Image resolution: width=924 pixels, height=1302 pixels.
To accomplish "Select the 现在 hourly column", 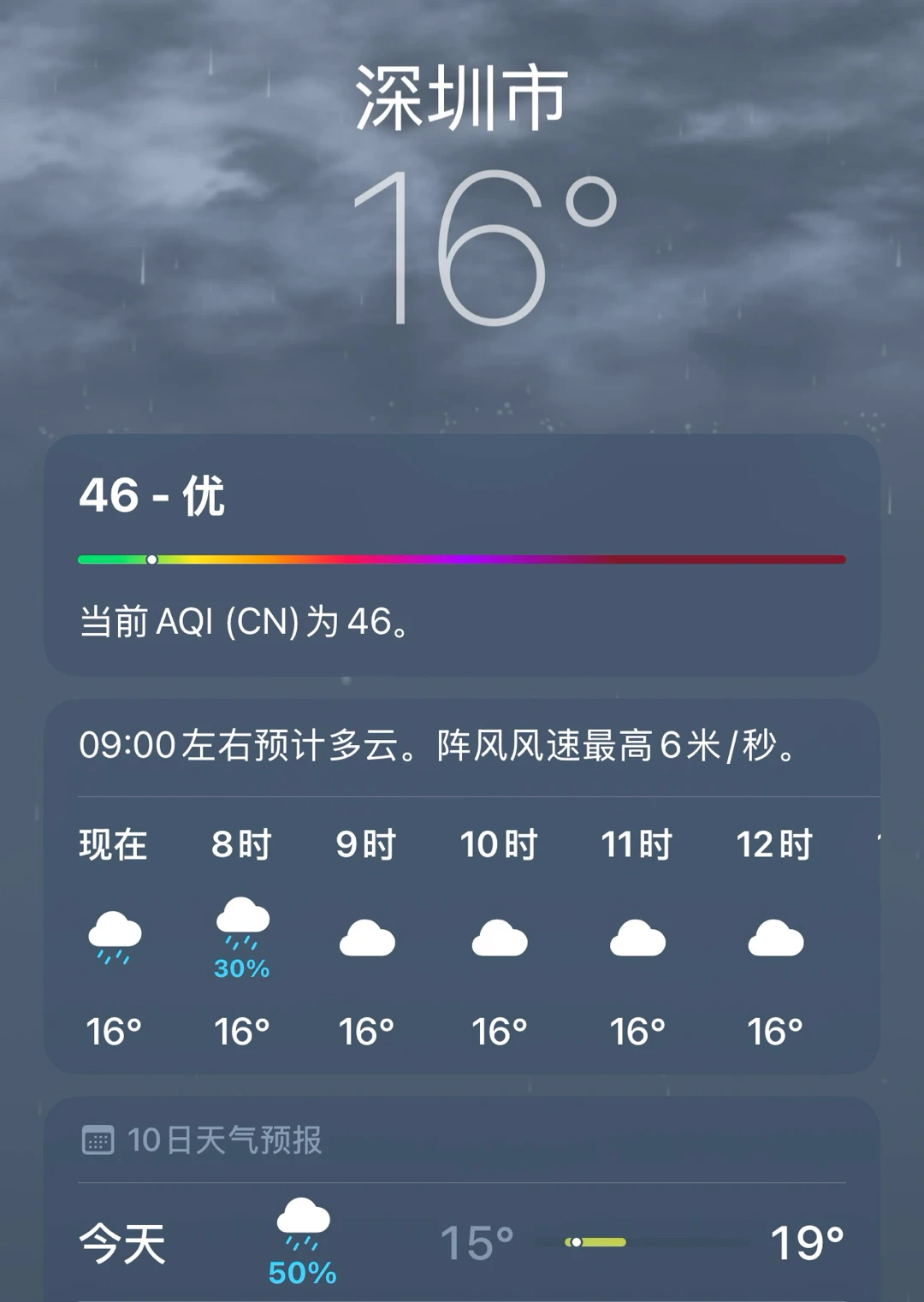I will (114, 844).
